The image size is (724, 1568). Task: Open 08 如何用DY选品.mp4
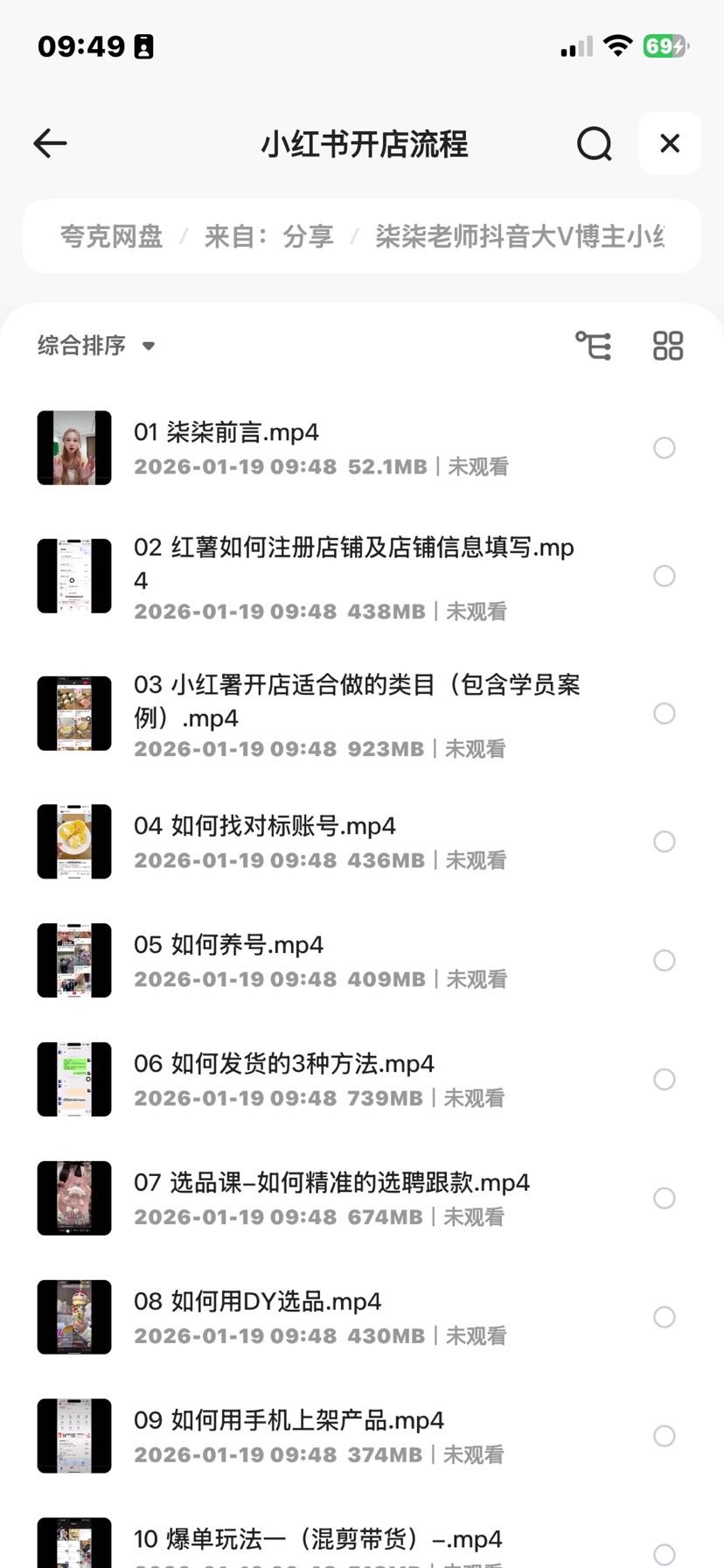point(257,1302)
